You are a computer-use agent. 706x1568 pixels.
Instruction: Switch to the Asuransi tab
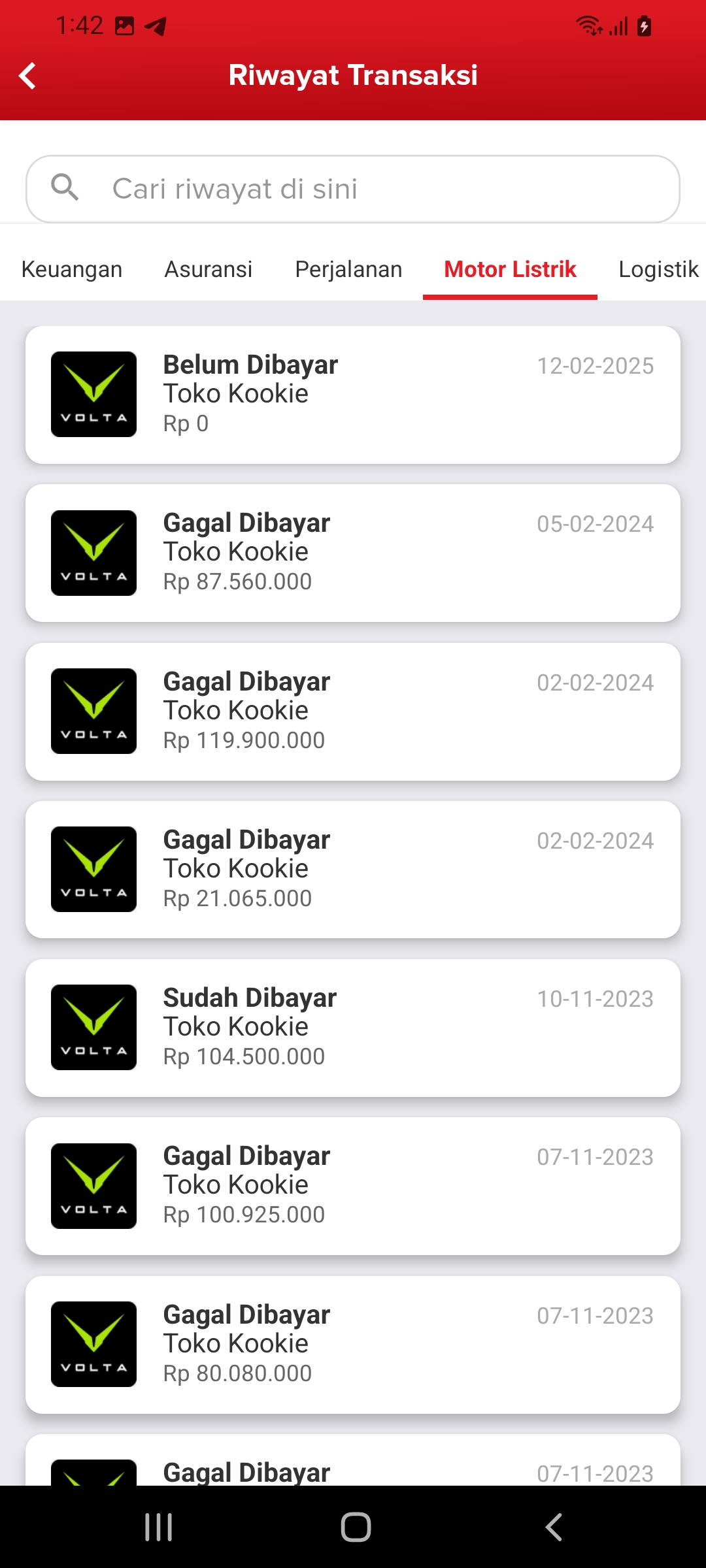(208, 269)
